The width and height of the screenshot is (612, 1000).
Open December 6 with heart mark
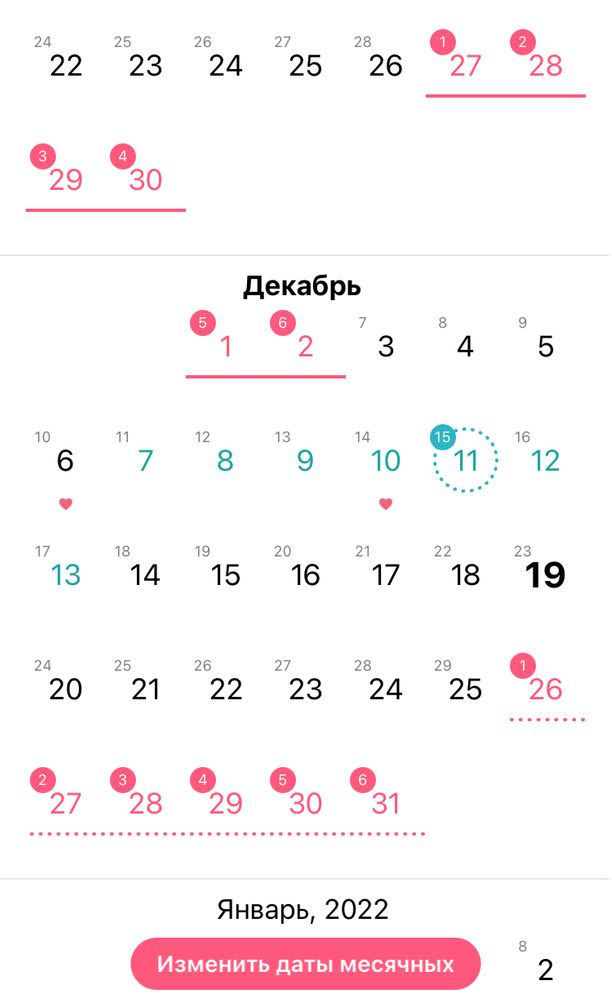(66, 461)
